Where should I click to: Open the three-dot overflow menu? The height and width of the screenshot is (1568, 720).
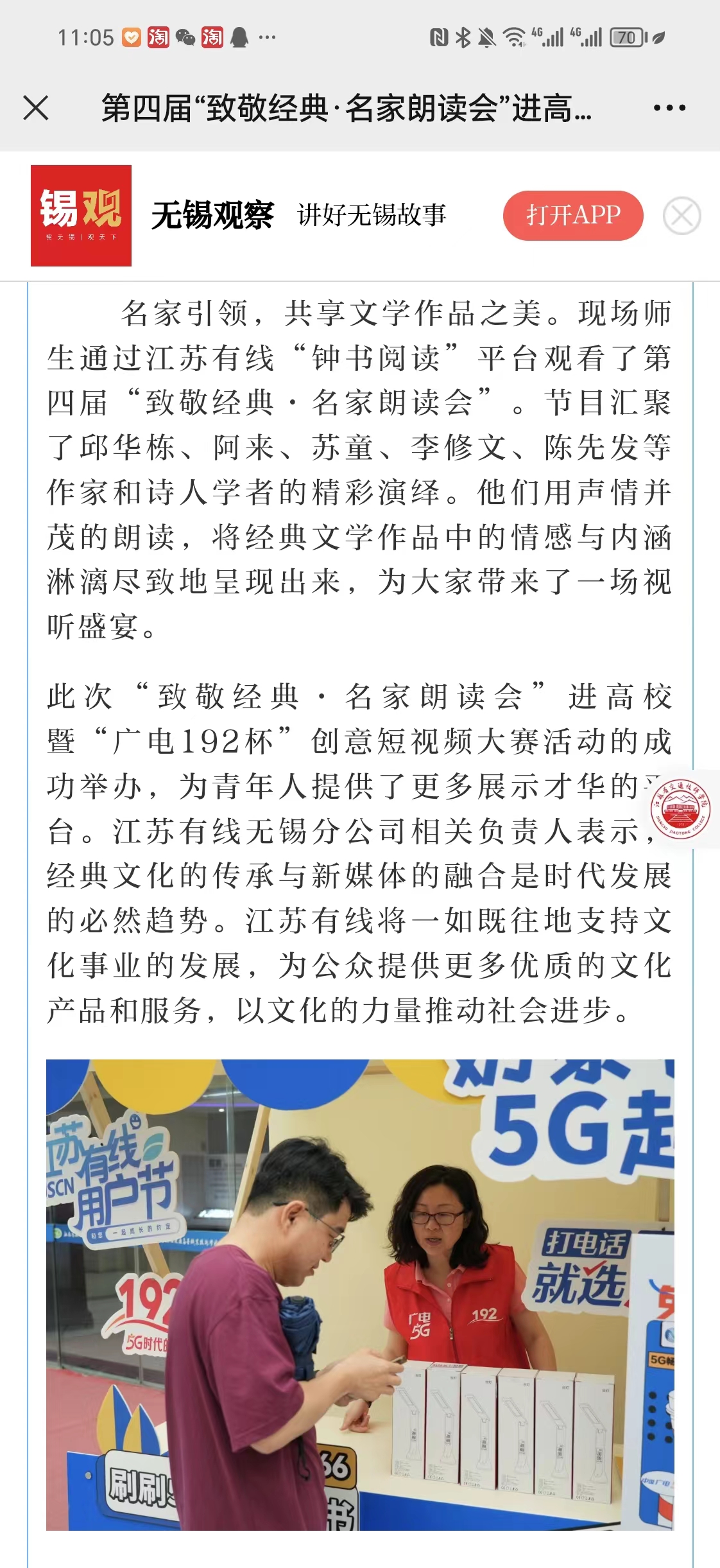(x=669, y=108)
